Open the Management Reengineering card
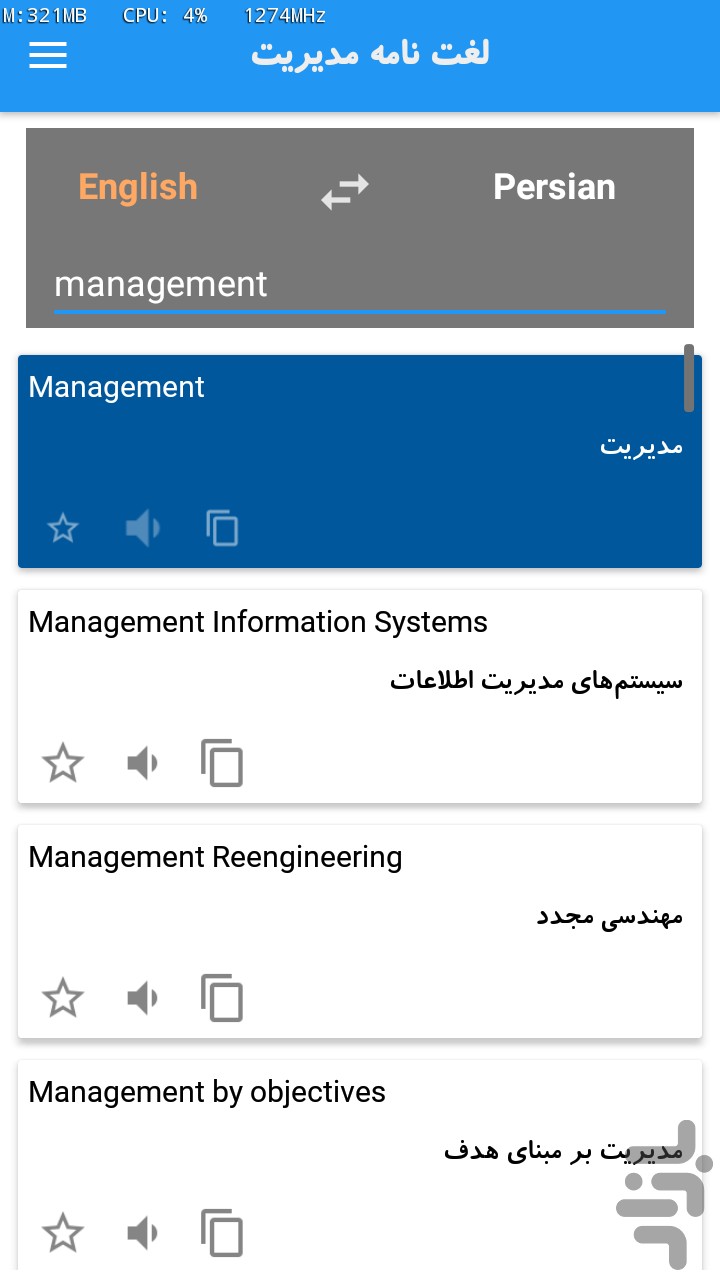Screen dimensions: 720x1280 click(x=360, y=931)
